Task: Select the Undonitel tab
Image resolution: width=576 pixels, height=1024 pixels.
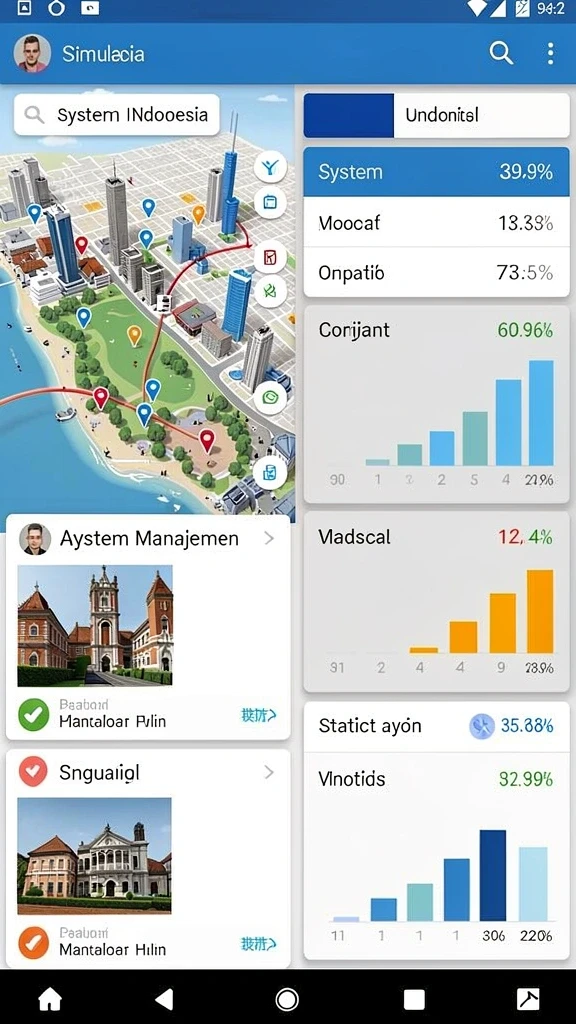Action: click(481, 115)
